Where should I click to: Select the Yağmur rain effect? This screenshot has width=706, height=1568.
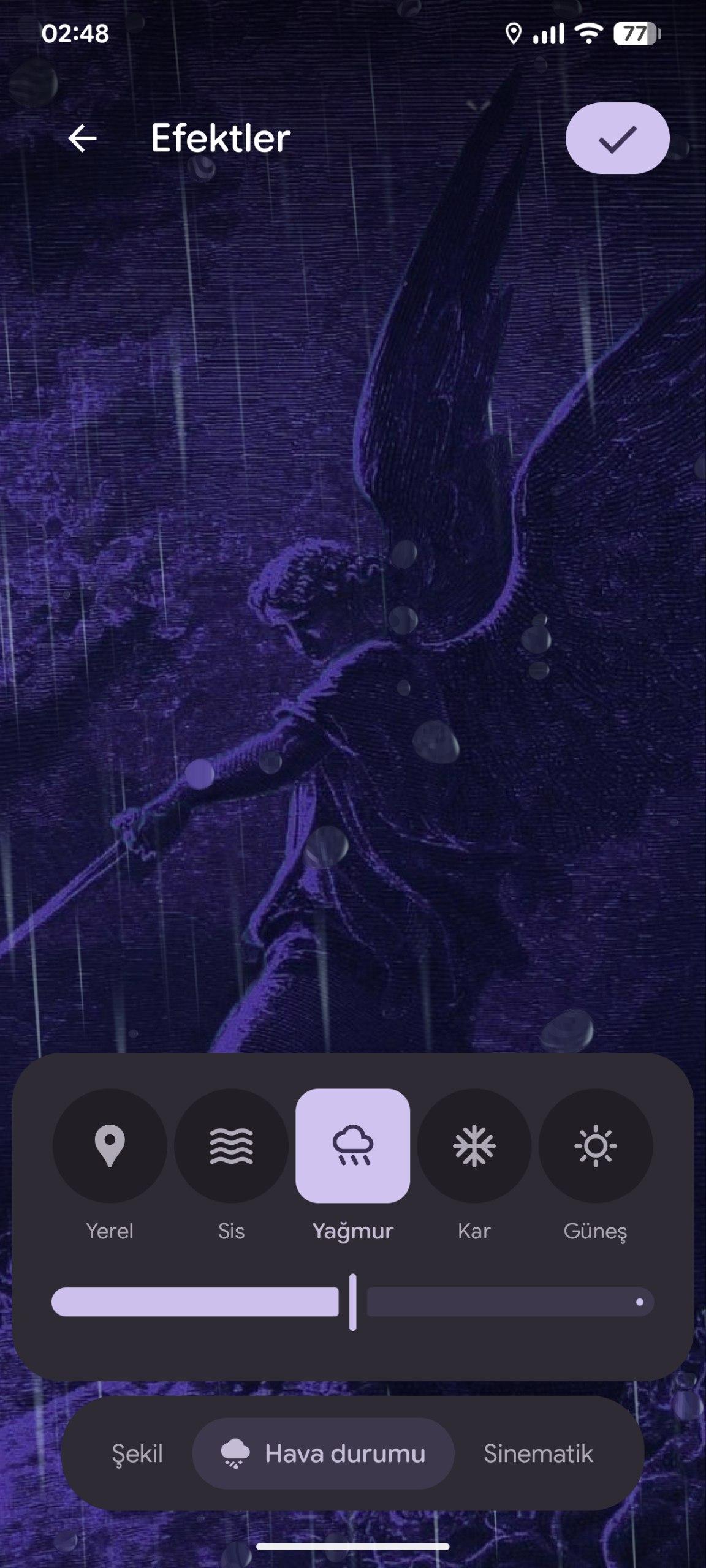[352, 1145]
